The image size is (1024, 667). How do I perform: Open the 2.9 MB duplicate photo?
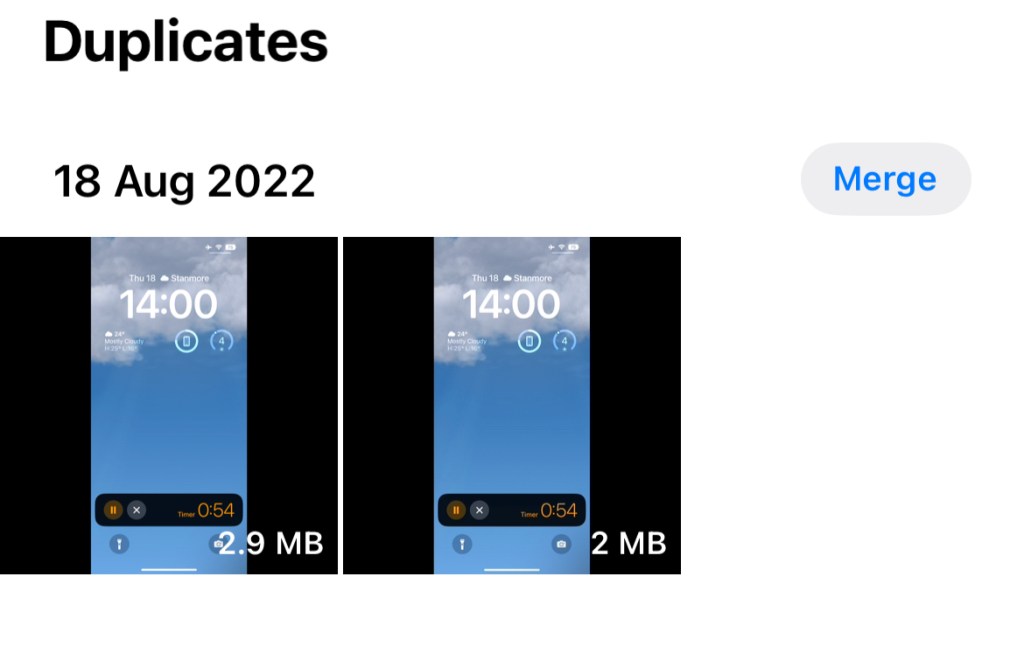(x=168, y=405)
